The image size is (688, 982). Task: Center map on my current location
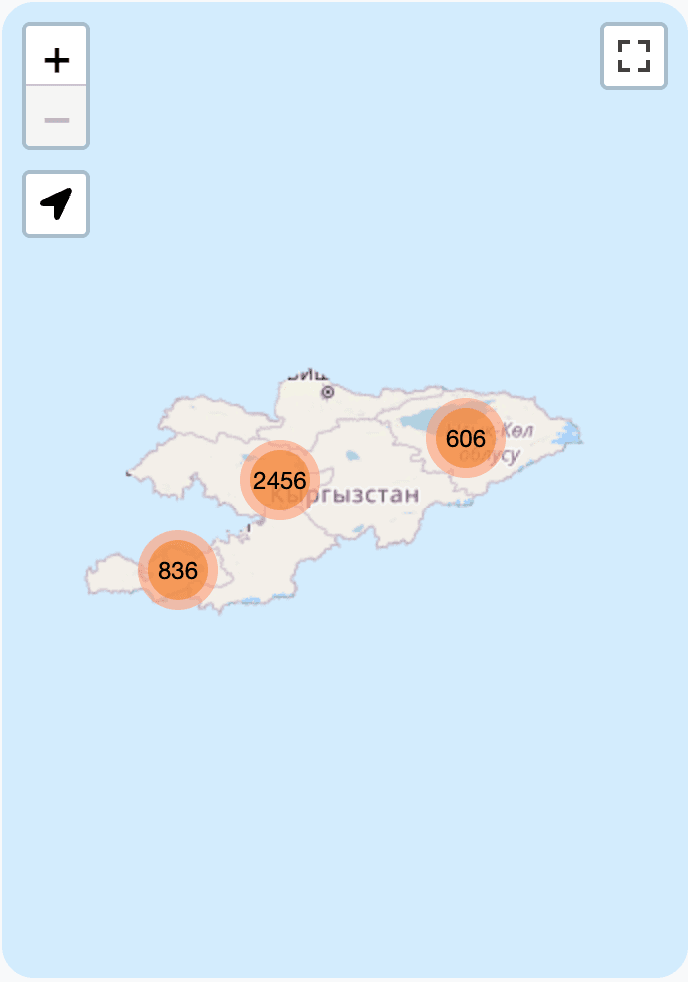pos(56,204)
